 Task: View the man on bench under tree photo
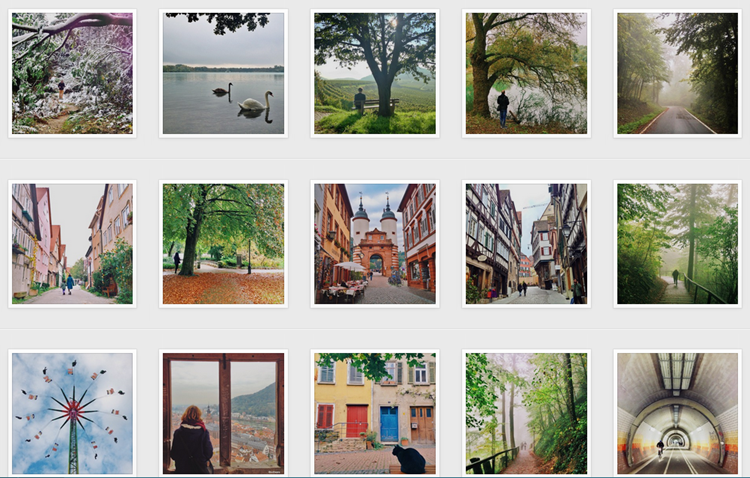point(375,73)
